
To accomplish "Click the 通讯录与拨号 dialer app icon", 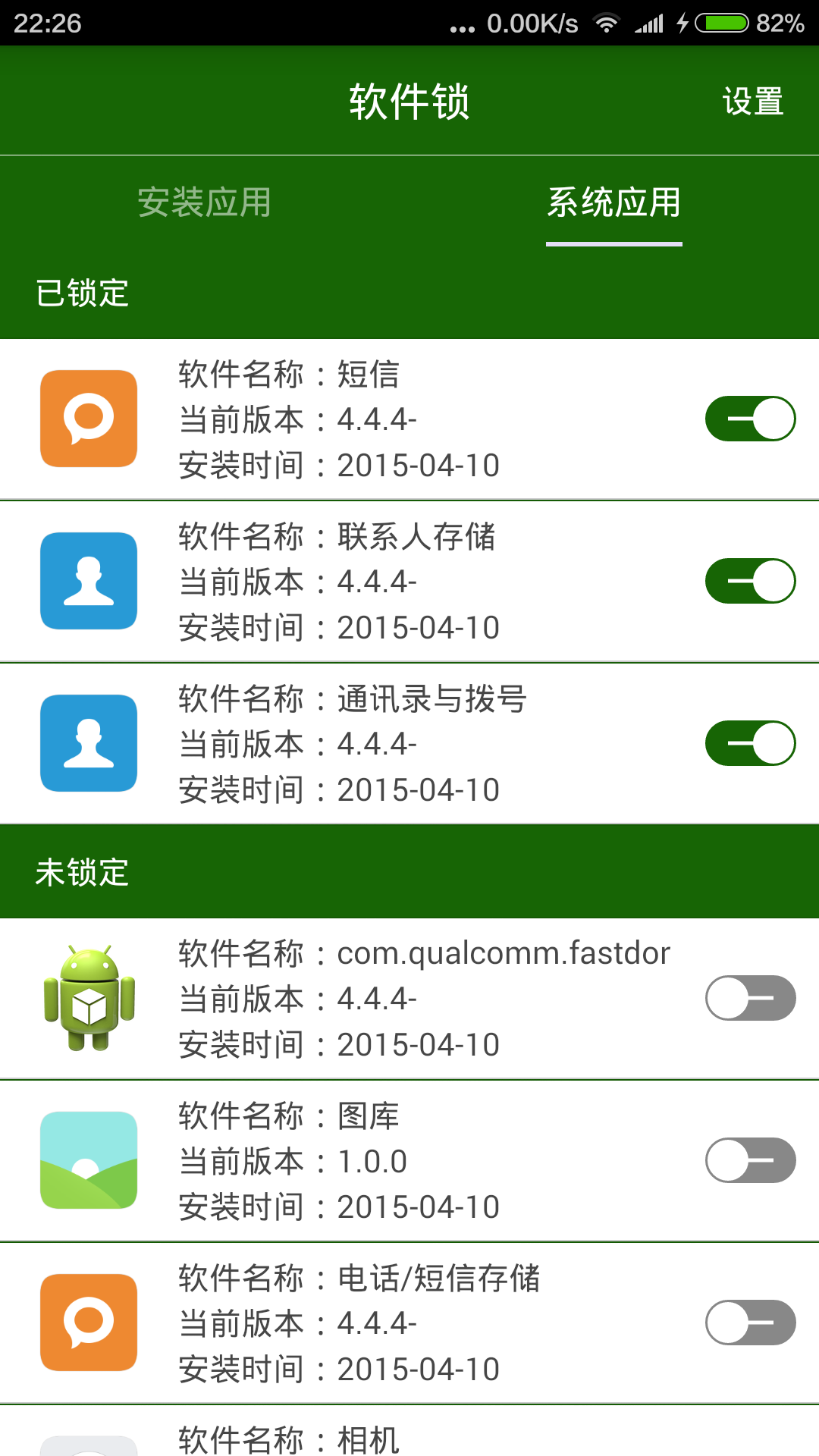I will (88, 743).
